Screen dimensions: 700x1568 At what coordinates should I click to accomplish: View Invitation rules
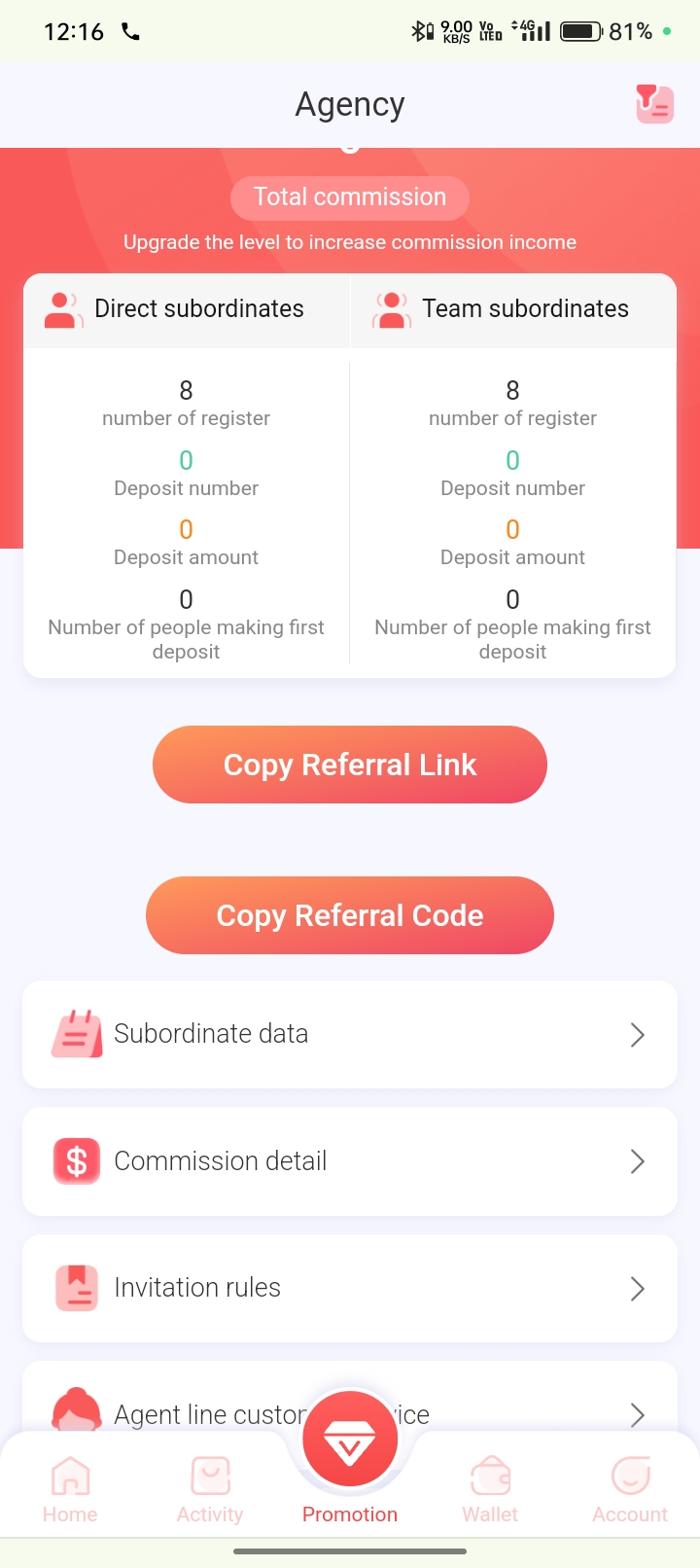pyautogui.click(x=350, y=1288)
